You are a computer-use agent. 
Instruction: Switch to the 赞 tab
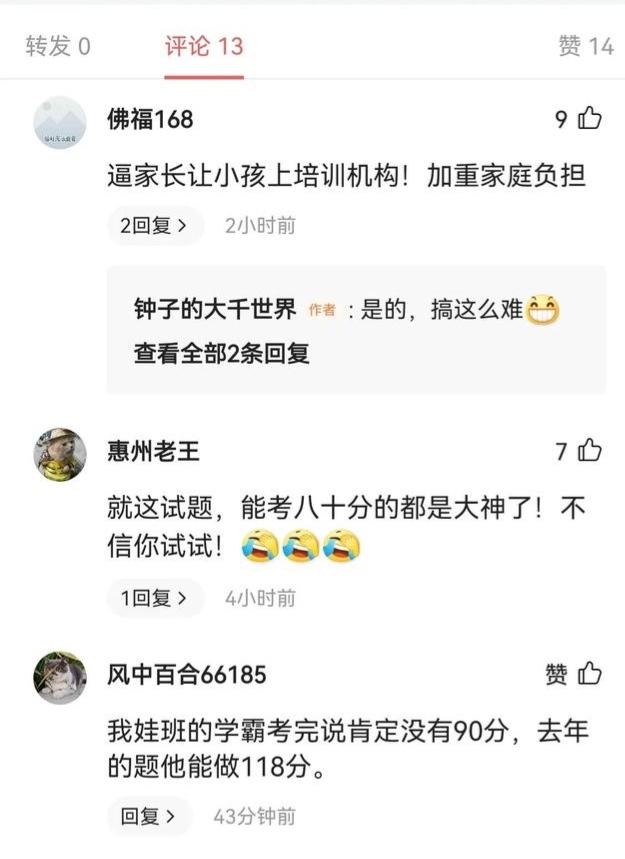[x=585, y=46]
